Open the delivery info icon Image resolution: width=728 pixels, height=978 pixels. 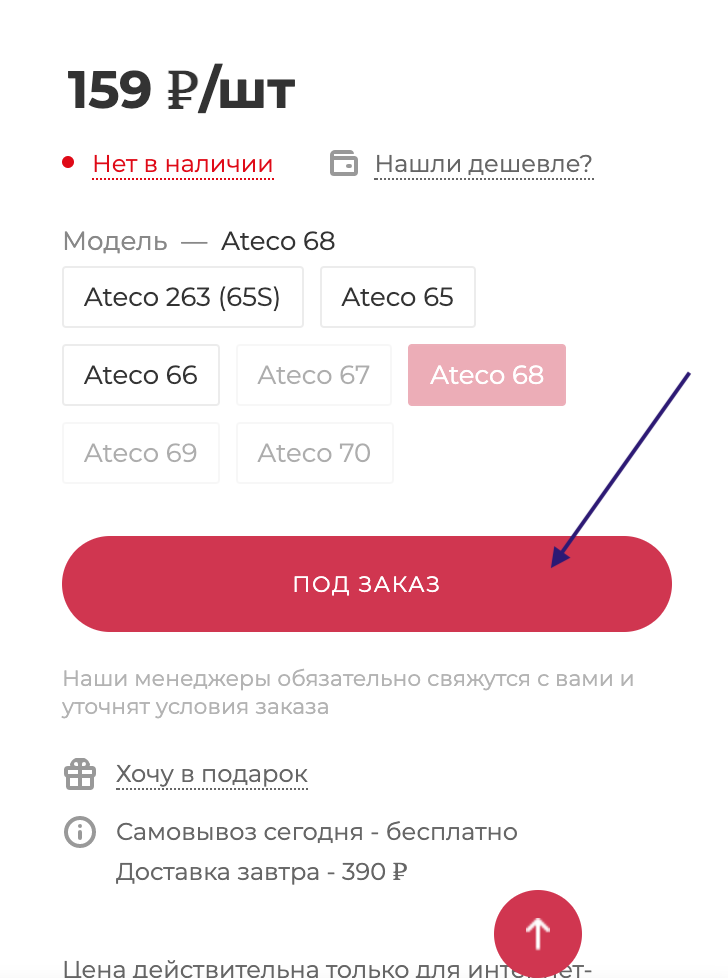click(79, 832)
